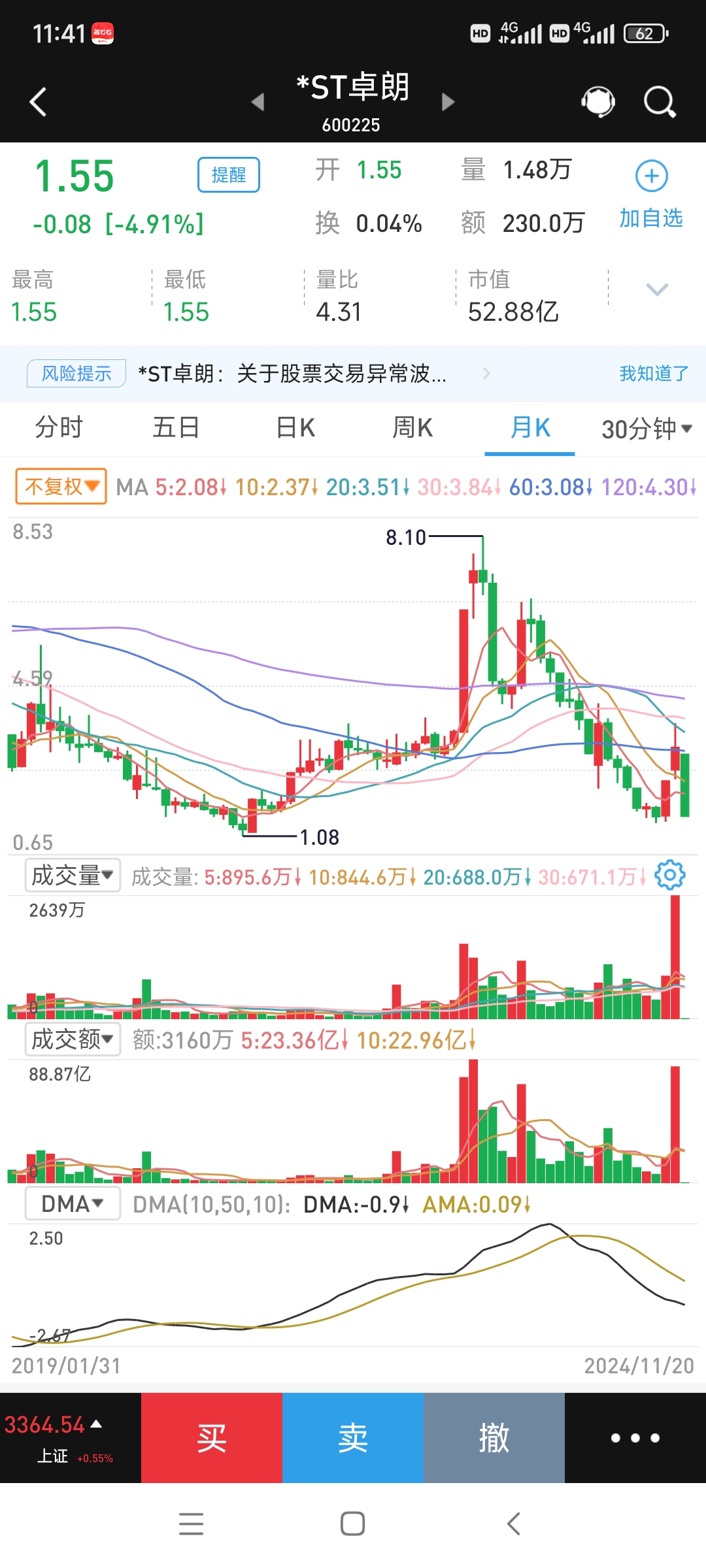Set a price alert with 提醒
The width and height of the screenshot is (706, 1568).
coord(229,175)
